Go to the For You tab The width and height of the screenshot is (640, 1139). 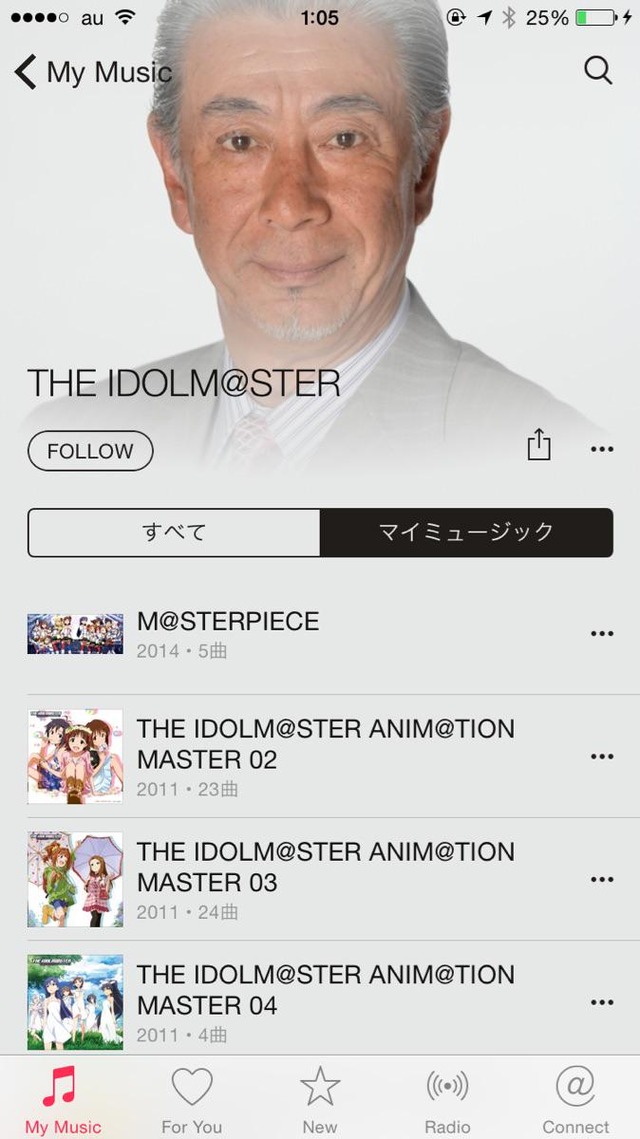point(192,1098)
